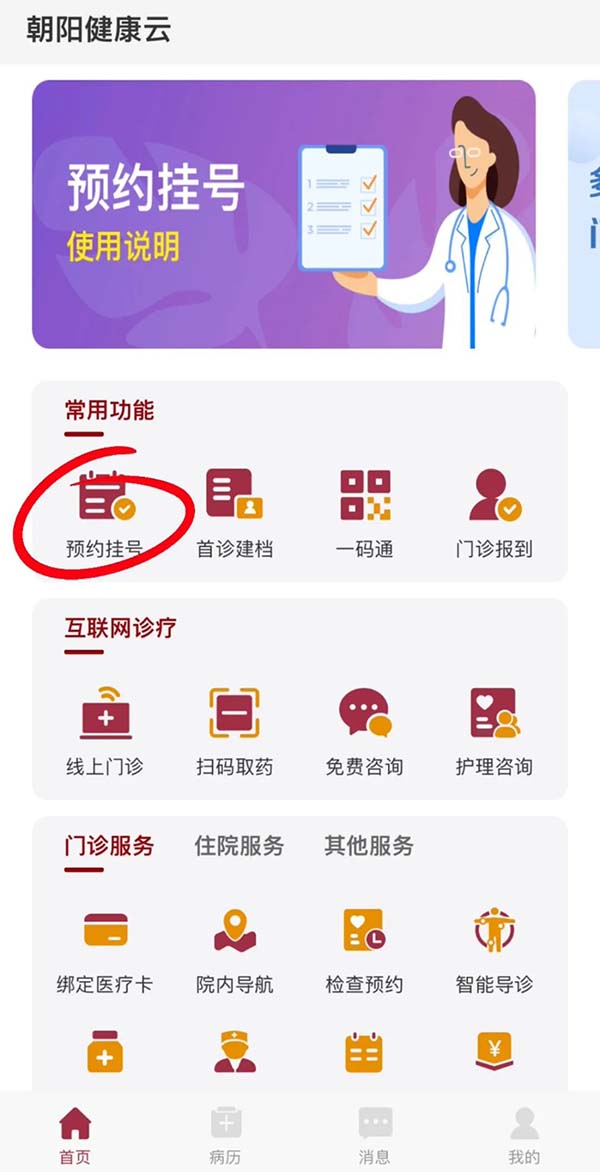
Task: Select the 门诊服务 tab
Action: click(109, 846)
